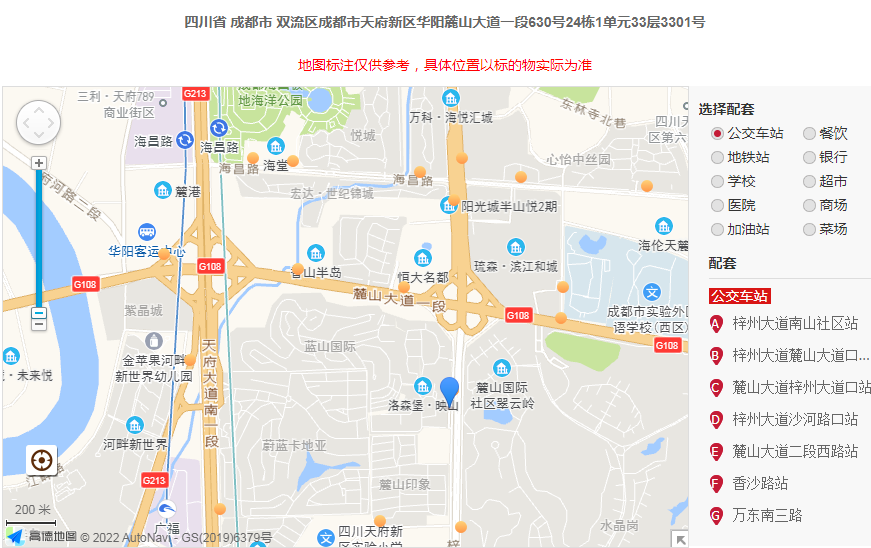Choose 地铁站 from the amenities

(x=717, y=157)
